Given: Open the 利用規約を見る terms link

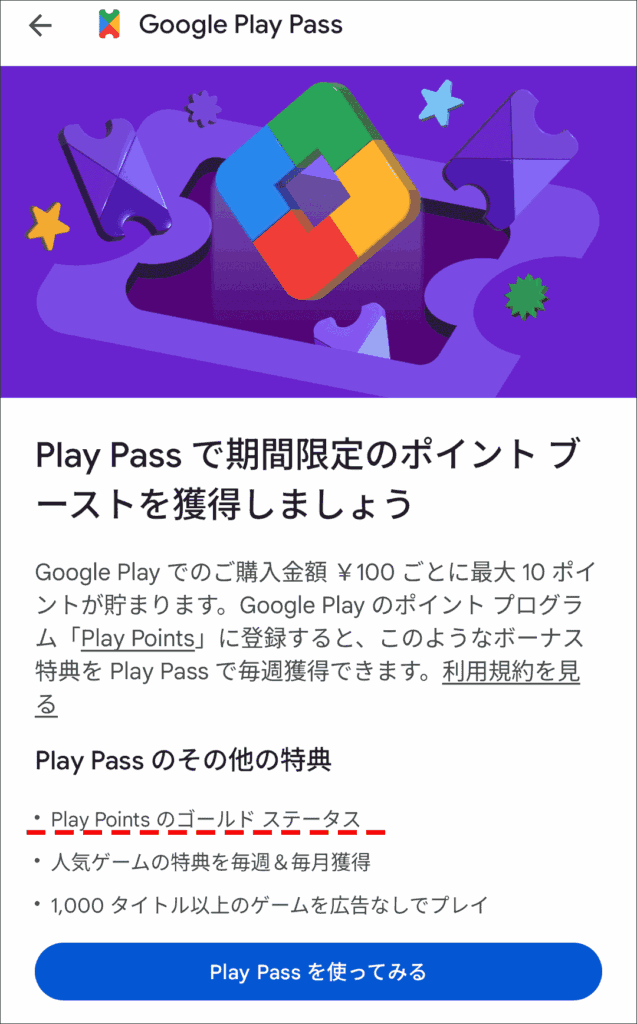Looking at the screenshot, I should click(510, 672).
